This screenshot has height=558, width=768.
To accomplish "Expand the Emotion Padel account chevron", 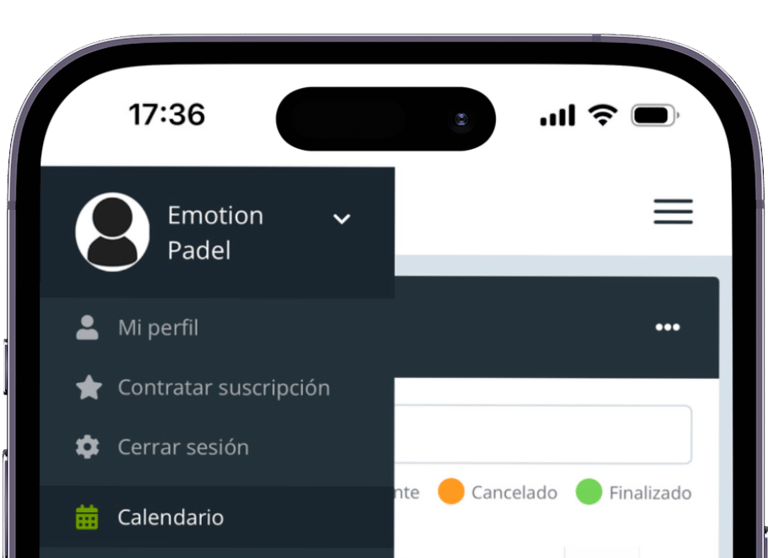I will point(341,218).
